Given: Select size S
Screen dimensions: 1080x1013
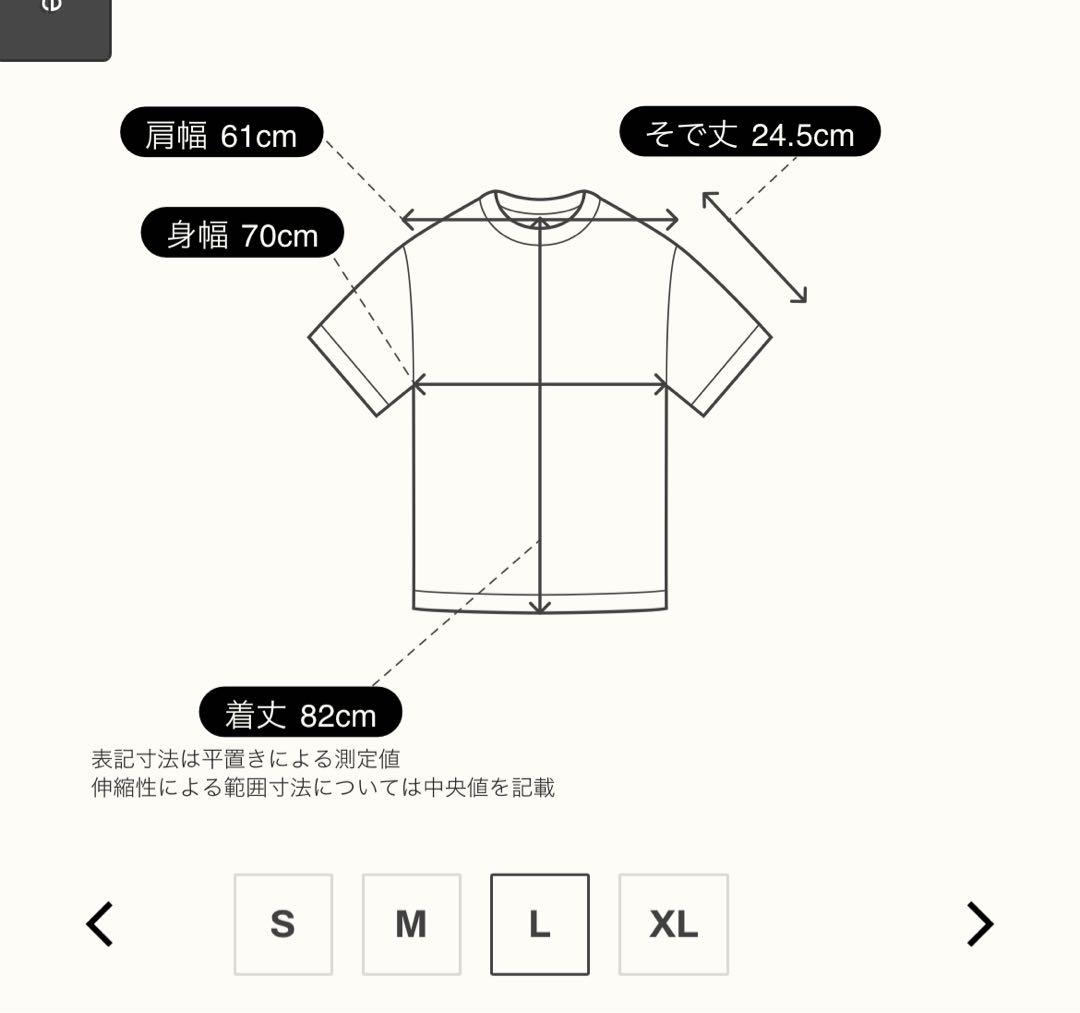Looking at the screenshot, I should click(283, 924).
